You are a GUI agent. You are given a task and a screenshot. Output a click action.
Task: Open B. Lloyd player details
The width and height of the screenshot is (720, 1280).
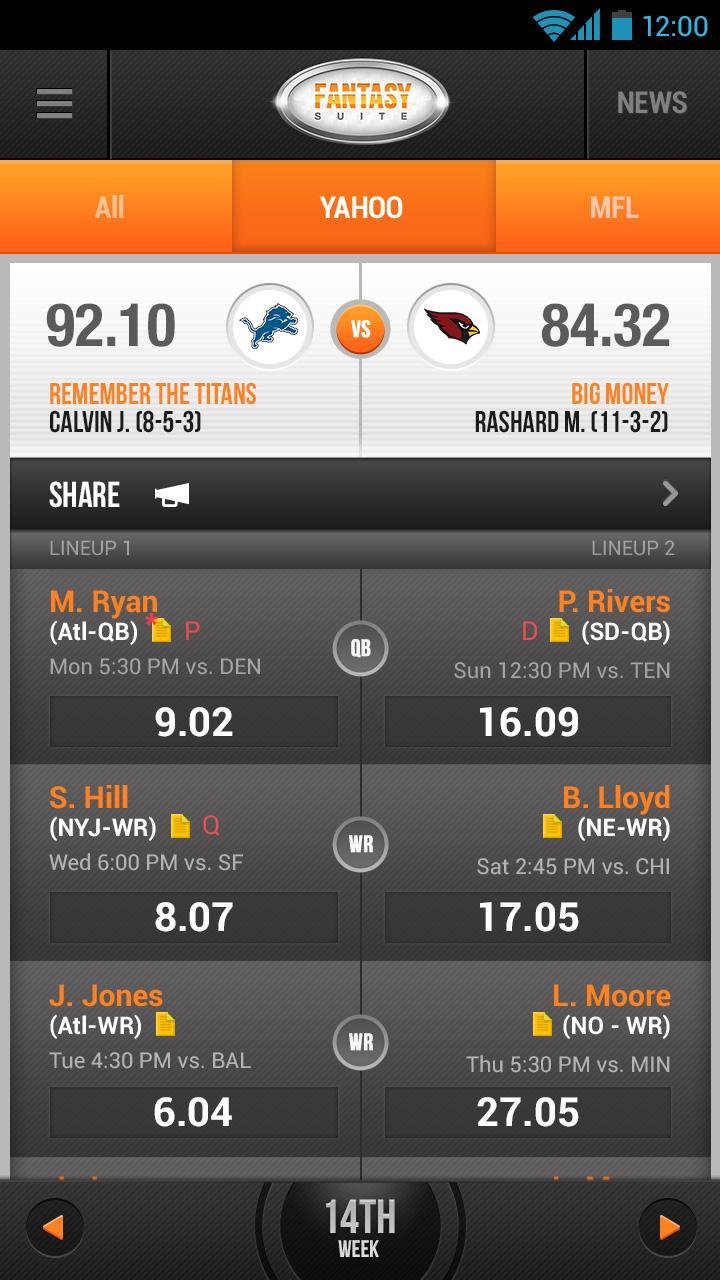[x=615, y=798]
